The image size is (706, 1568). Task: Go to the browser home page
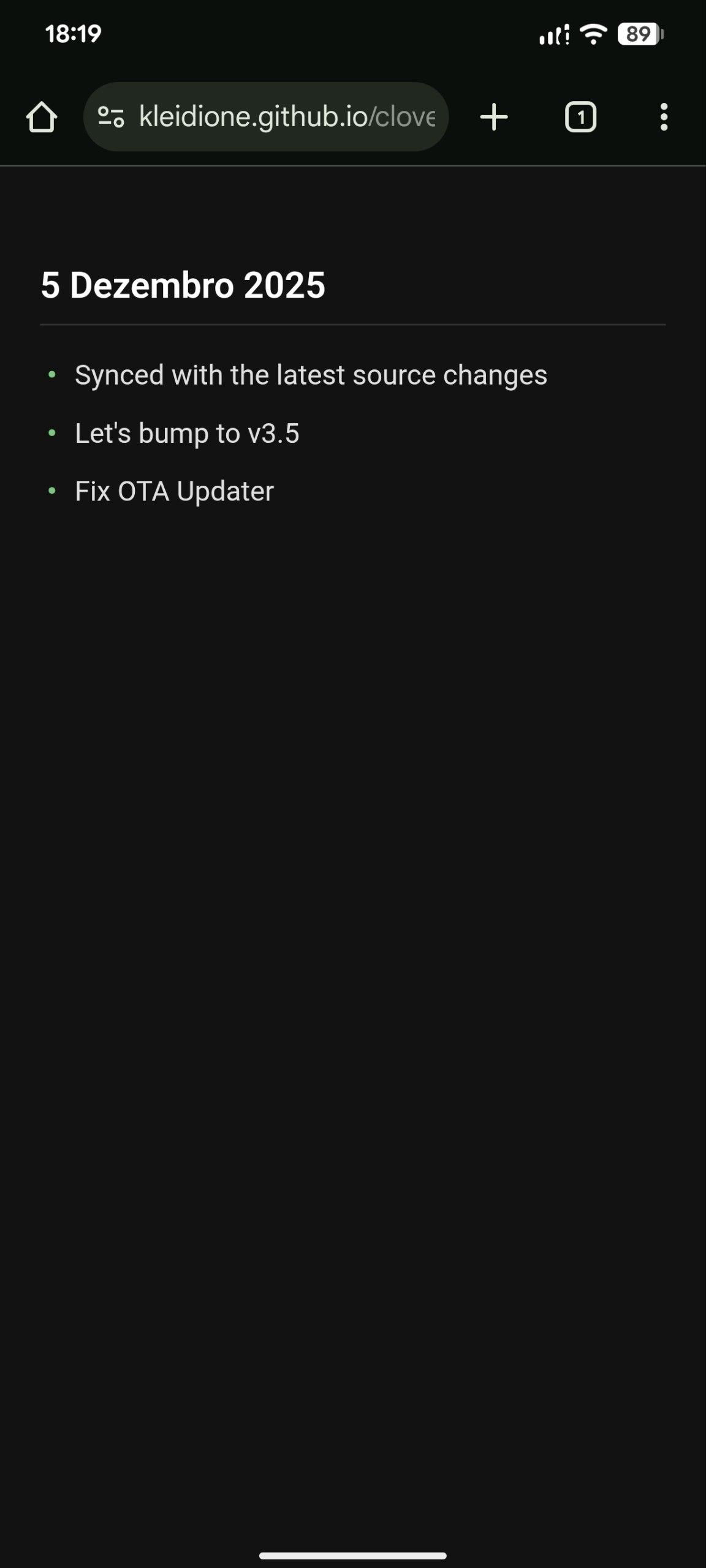tap(42, 117)
